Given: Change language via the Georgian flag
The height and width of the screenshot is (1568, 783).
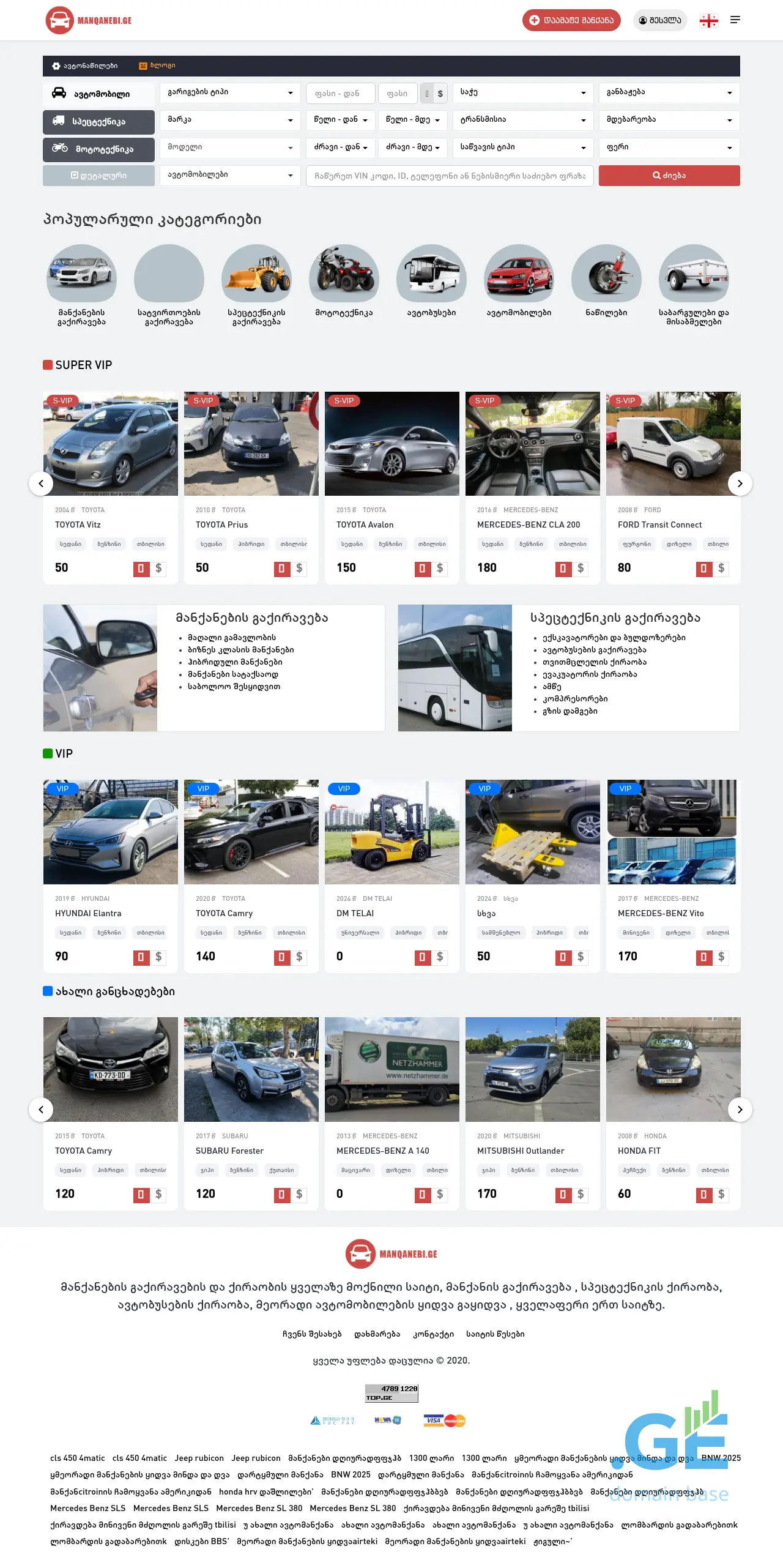Looking at the screenshot, I should click(709, 21).
